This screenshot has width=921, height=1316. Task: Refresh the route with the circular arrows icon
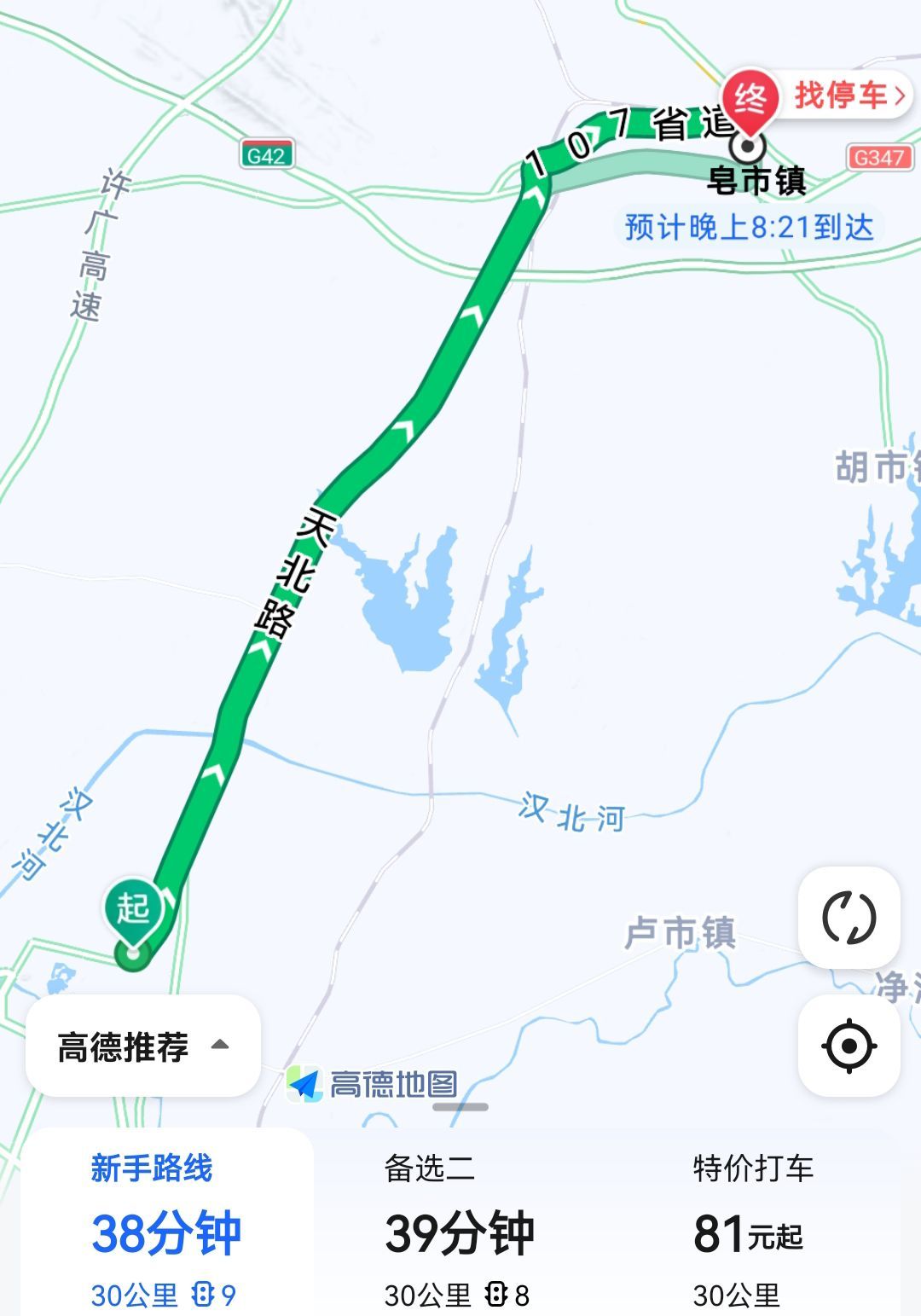(x=849, y=918)
